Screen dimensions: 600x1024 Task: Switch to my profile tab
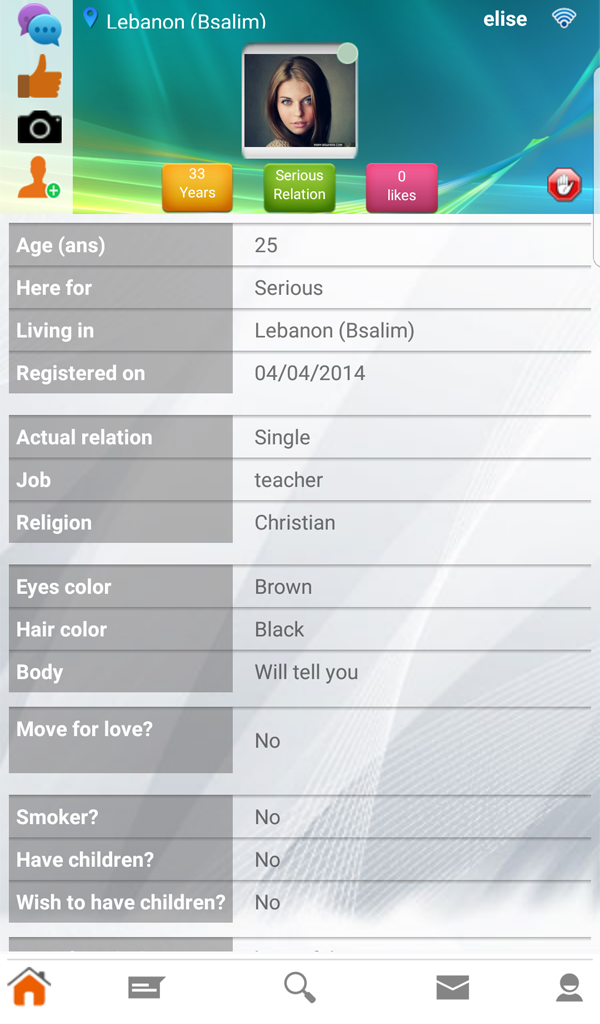(569, 987)
